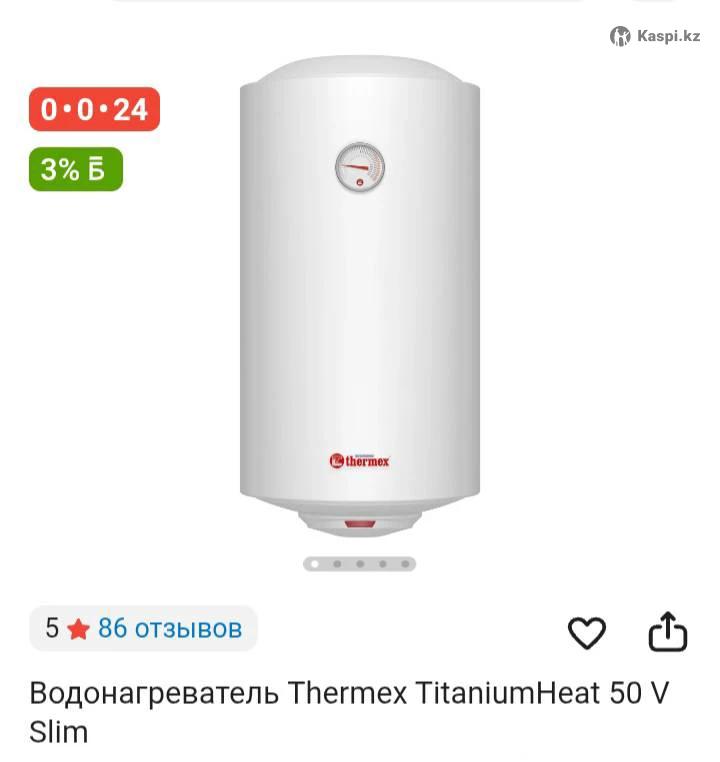Add the Thermex water heater to favorites
Image resolution: width=720 pixels, height=762 pixels.
587,632
